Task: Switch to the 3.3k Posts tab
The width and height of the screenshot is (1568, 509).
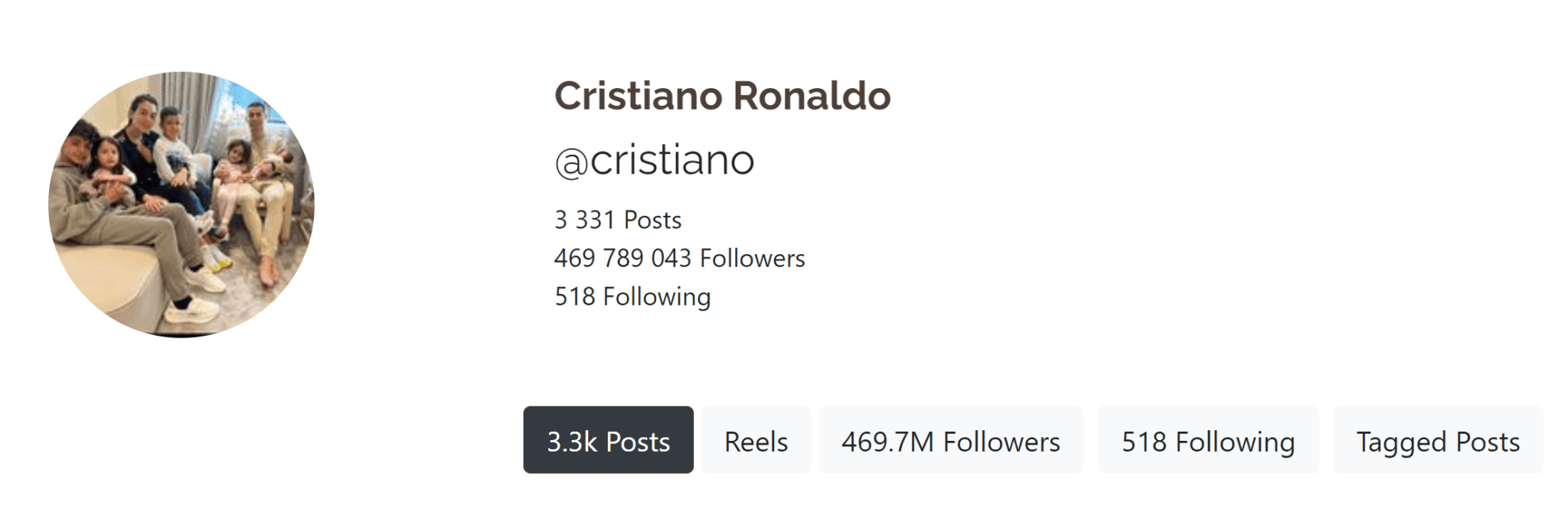Action: pos(608,440)
